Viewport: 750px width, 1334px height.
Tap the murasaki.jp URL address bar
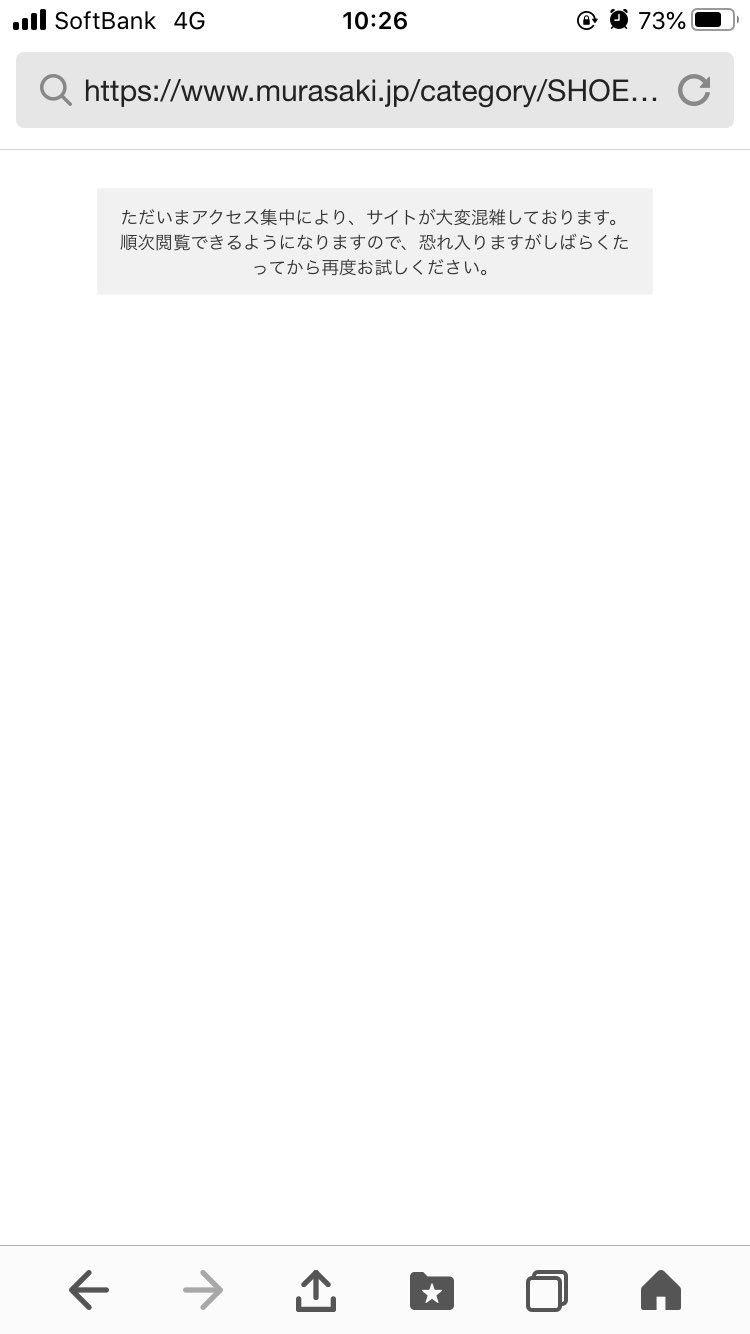(x=370, y=91)
